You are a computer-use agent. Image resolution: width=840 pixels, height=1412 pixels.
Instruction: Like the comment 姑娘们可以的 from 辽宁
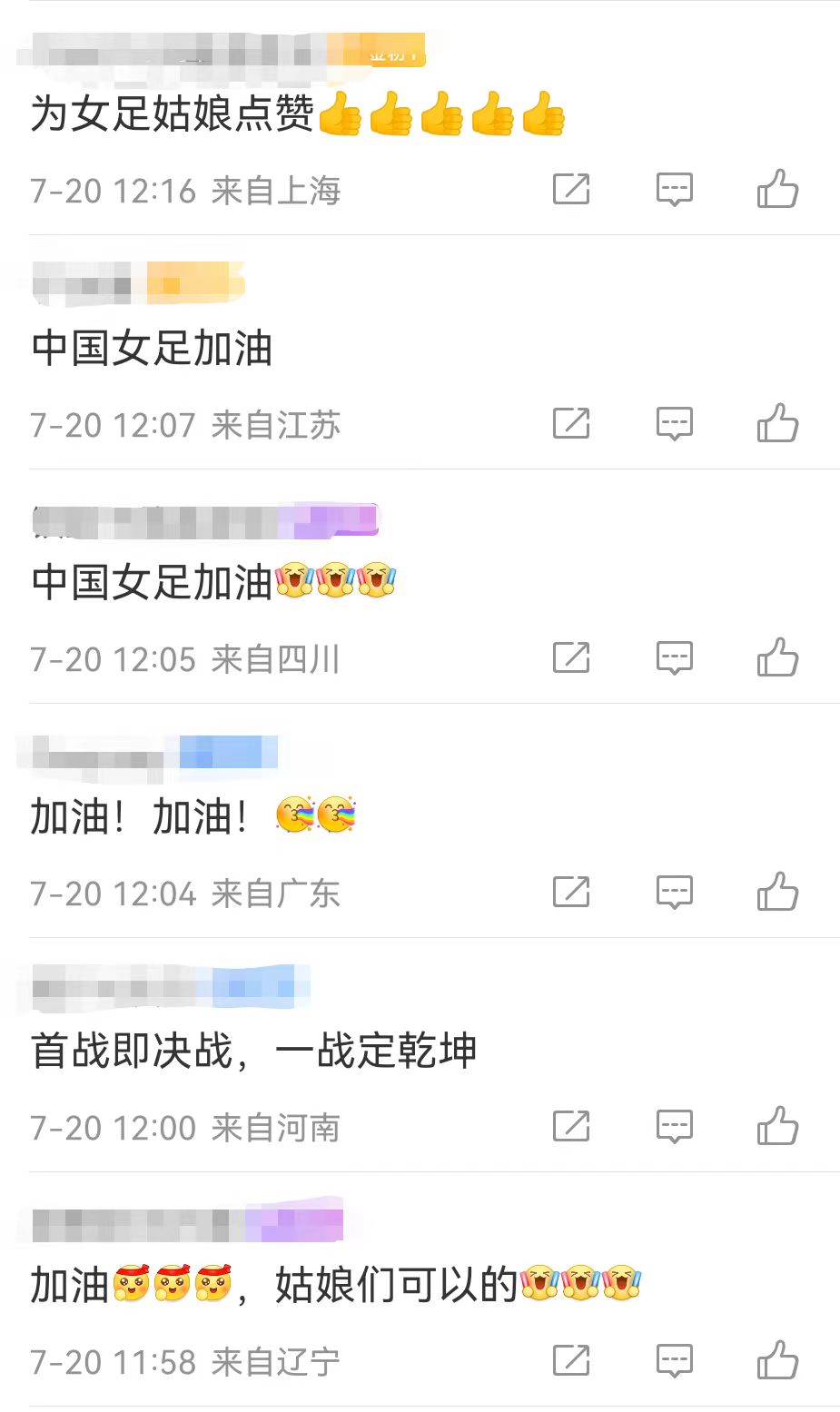coord(777,1360)
